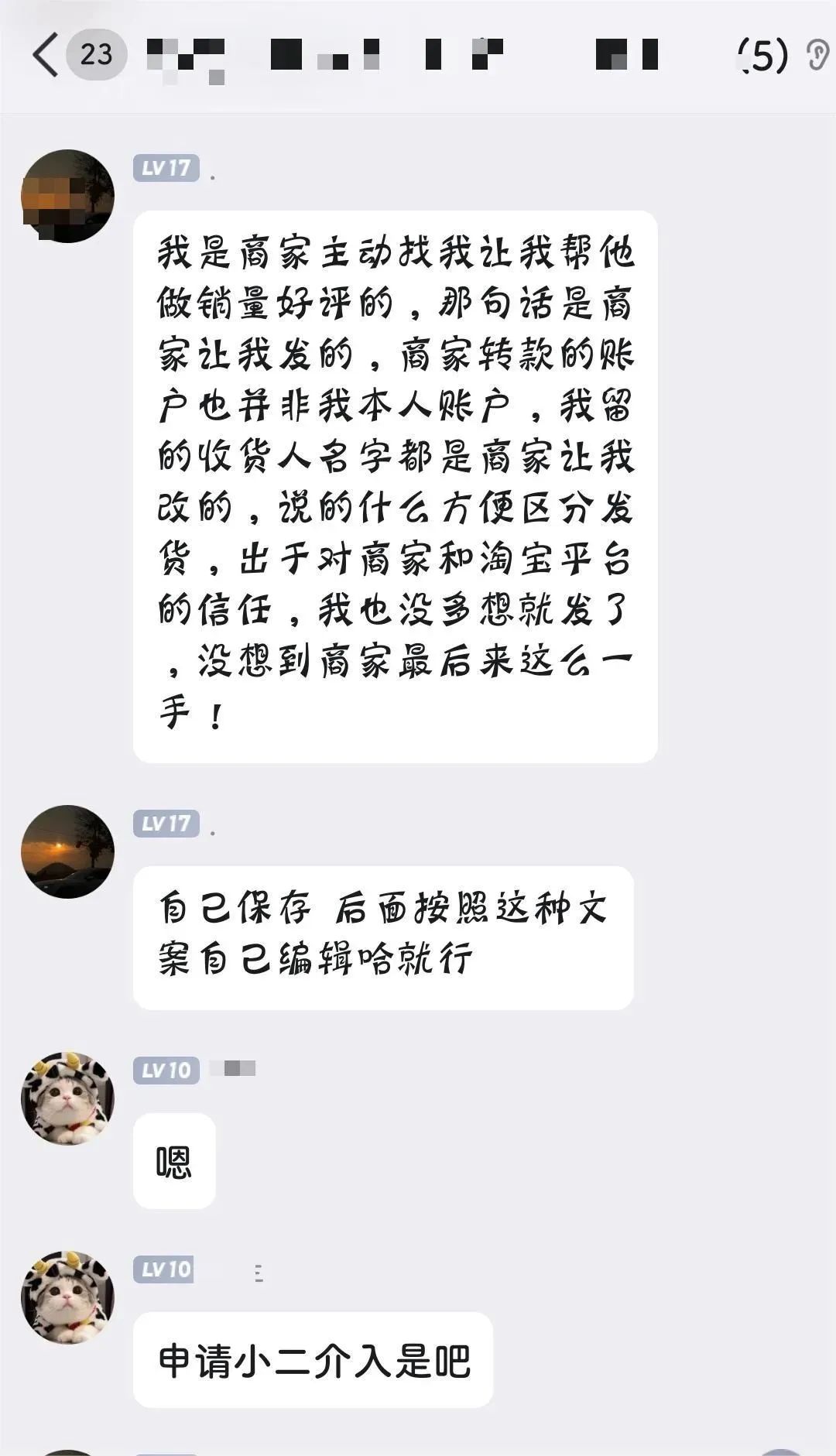The height and width of the screenshot is (1456, 836).
Task: Tap the ear icon in the header
Action: pos(817,55)
